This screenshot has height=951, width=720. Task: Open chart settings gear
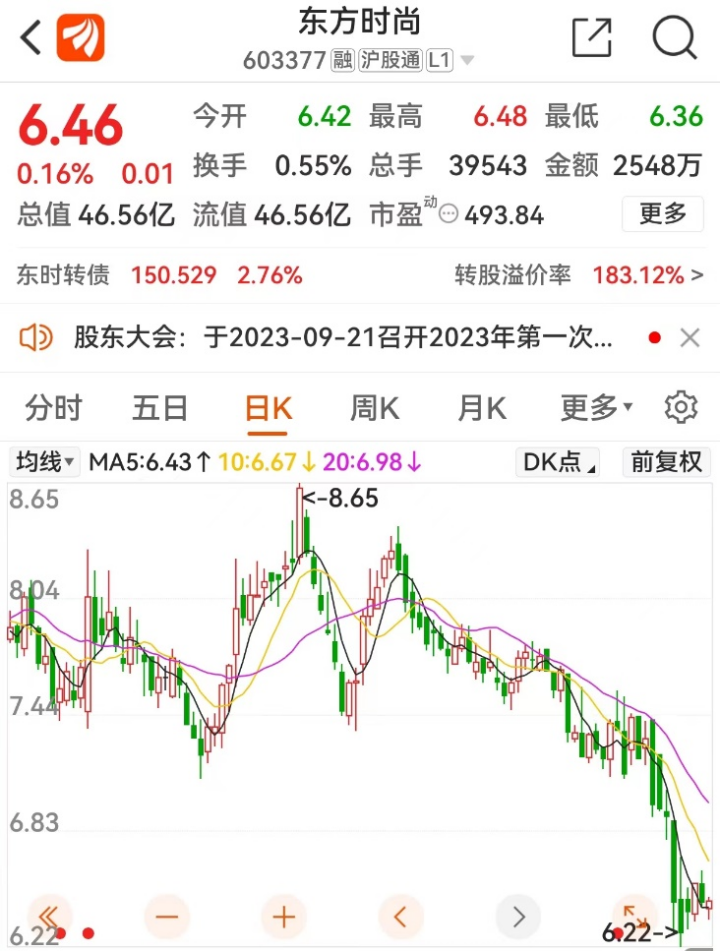point(681,408)
